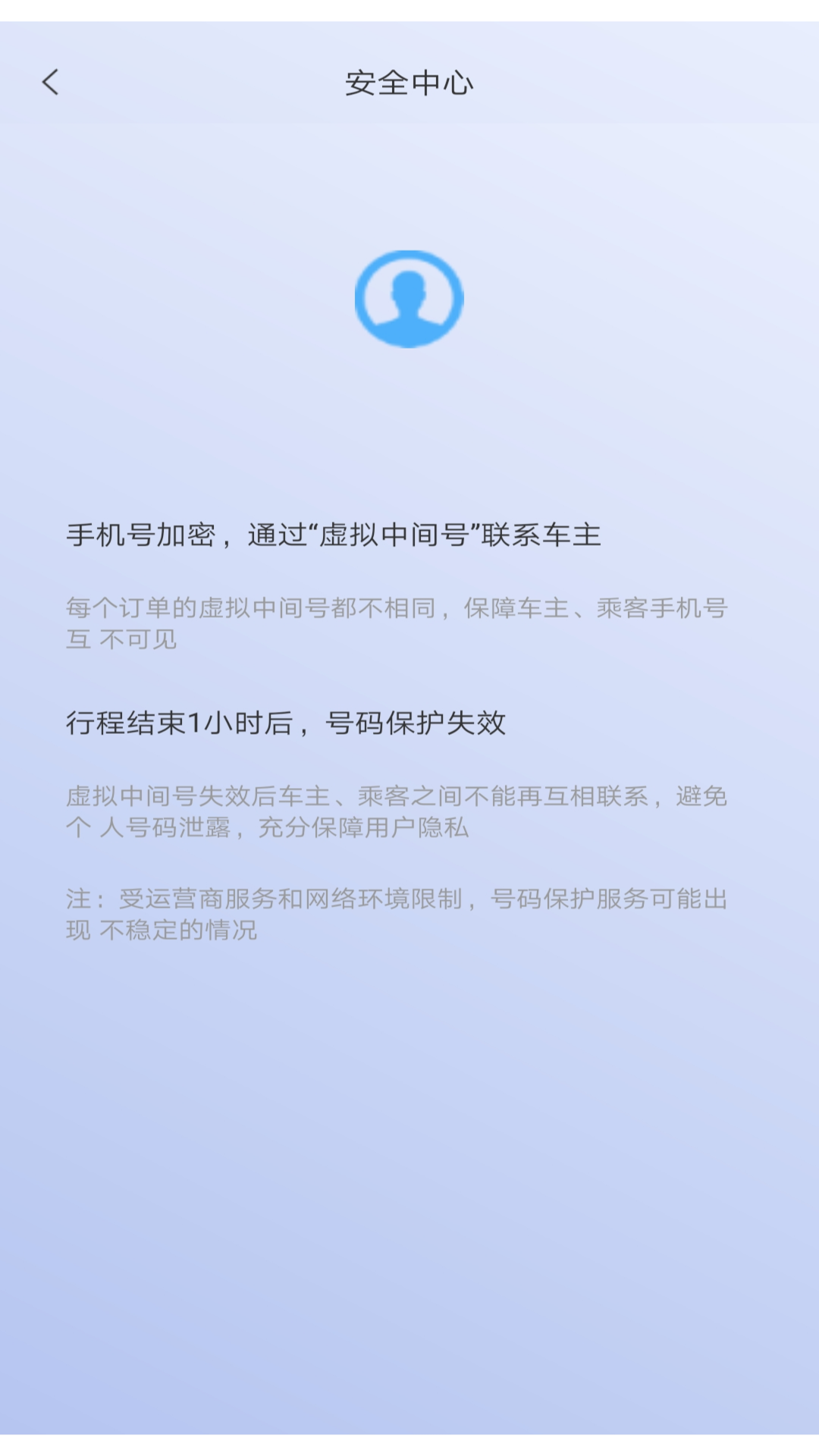Image resolution: width=819 pixels, height=1456 pixels.
Task: Click the "注：" note label
Action: point(86,899)
